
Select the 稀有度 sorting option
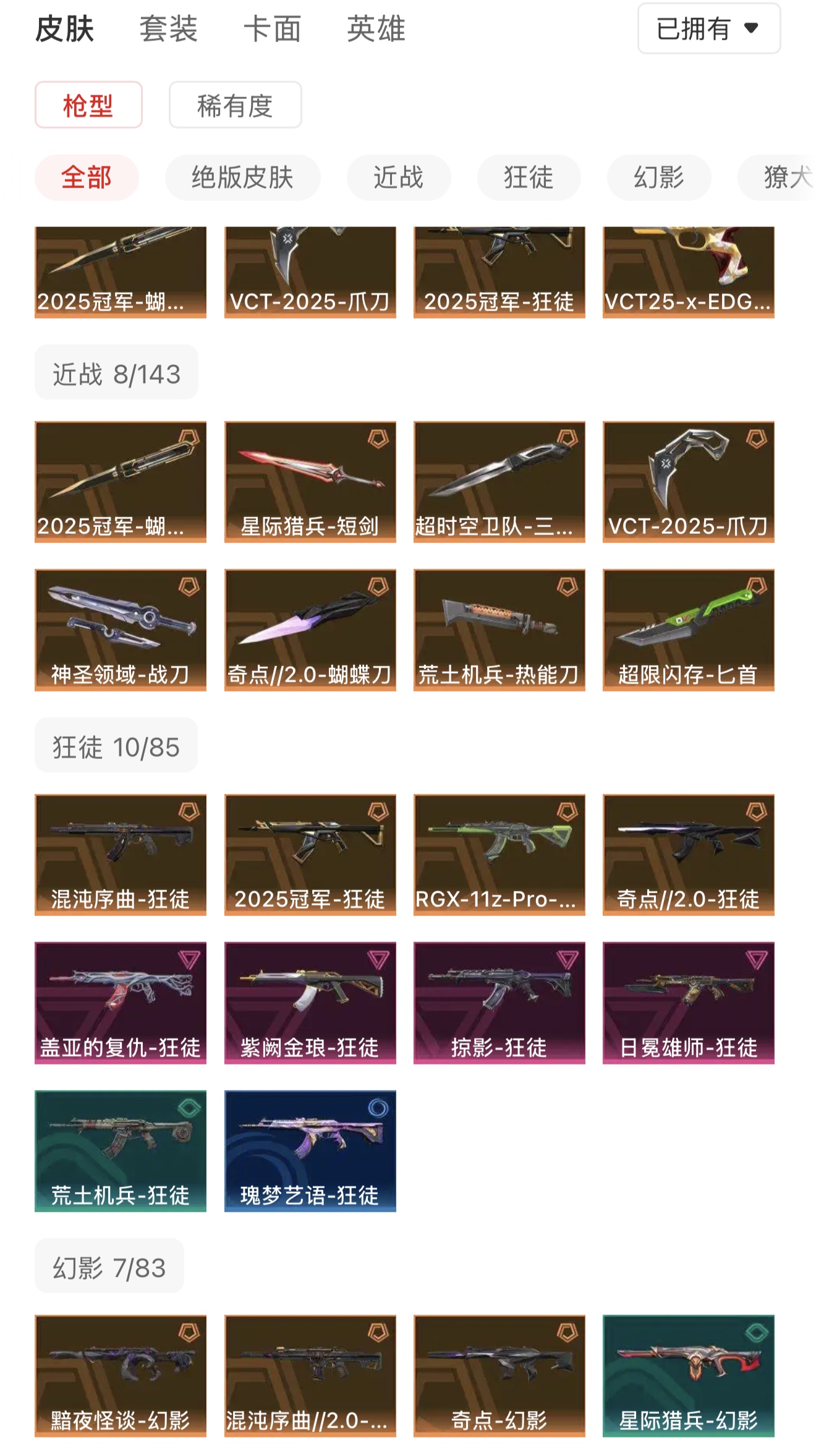click(235, 105)
